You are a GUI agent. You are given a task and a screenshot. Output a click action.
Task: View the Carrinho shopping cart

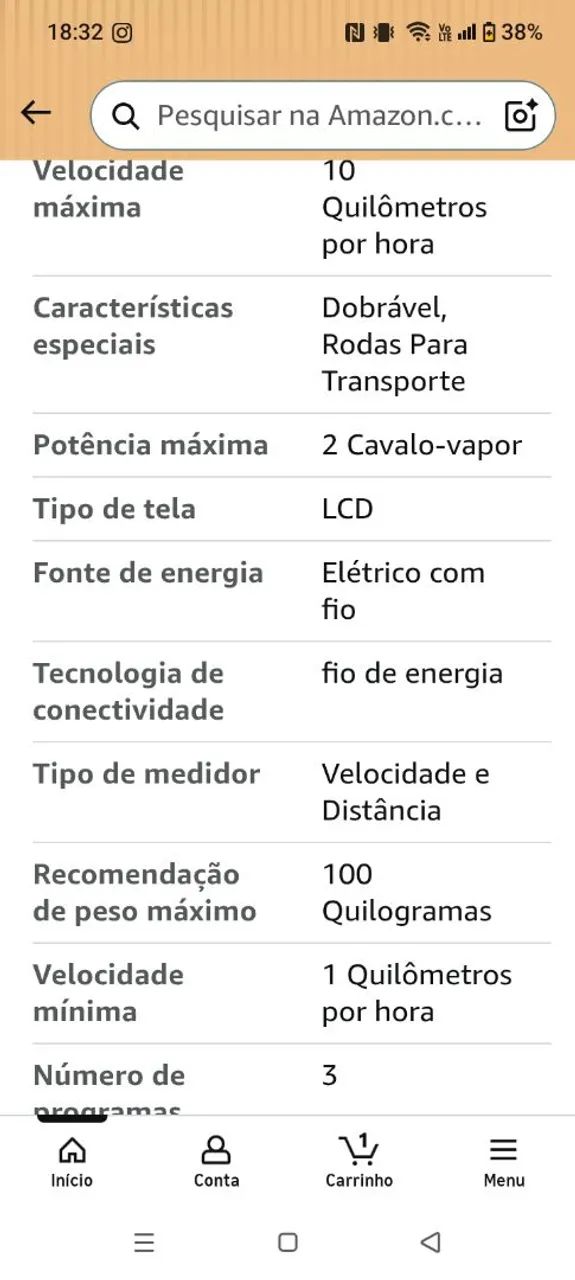click(359, 1161)
